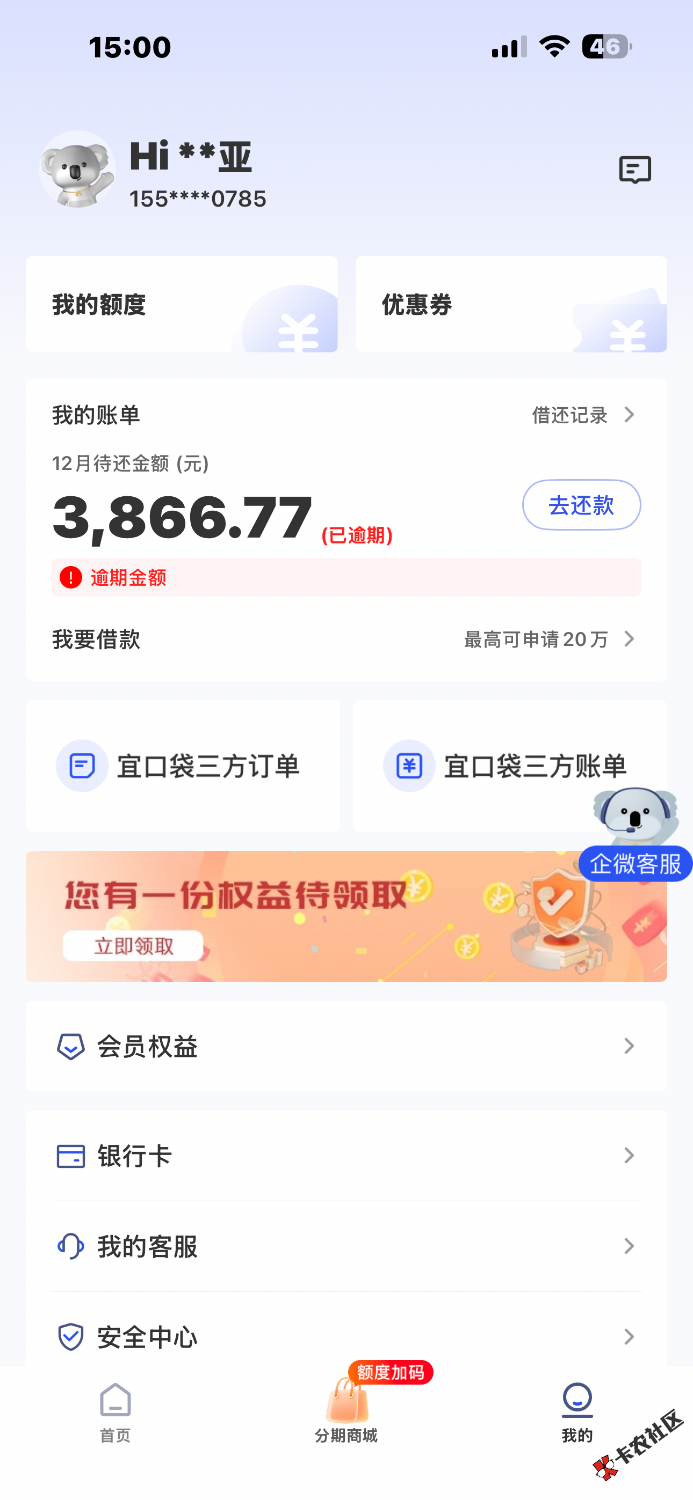Open 我要借款 loan application row

pos(346,640)
